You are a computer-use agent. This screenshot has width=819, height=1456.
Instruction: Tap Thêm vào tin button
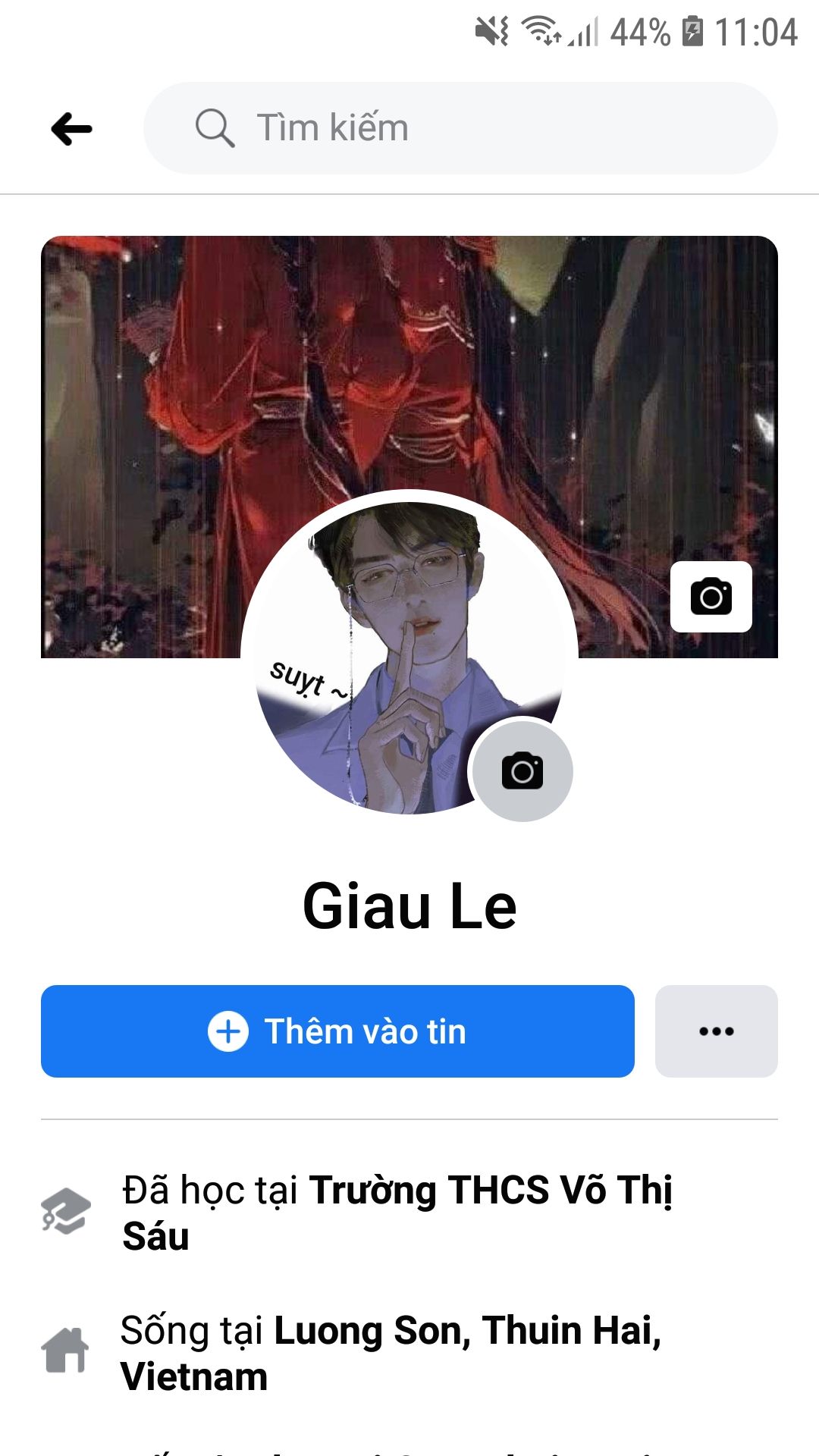point(337,1031)
